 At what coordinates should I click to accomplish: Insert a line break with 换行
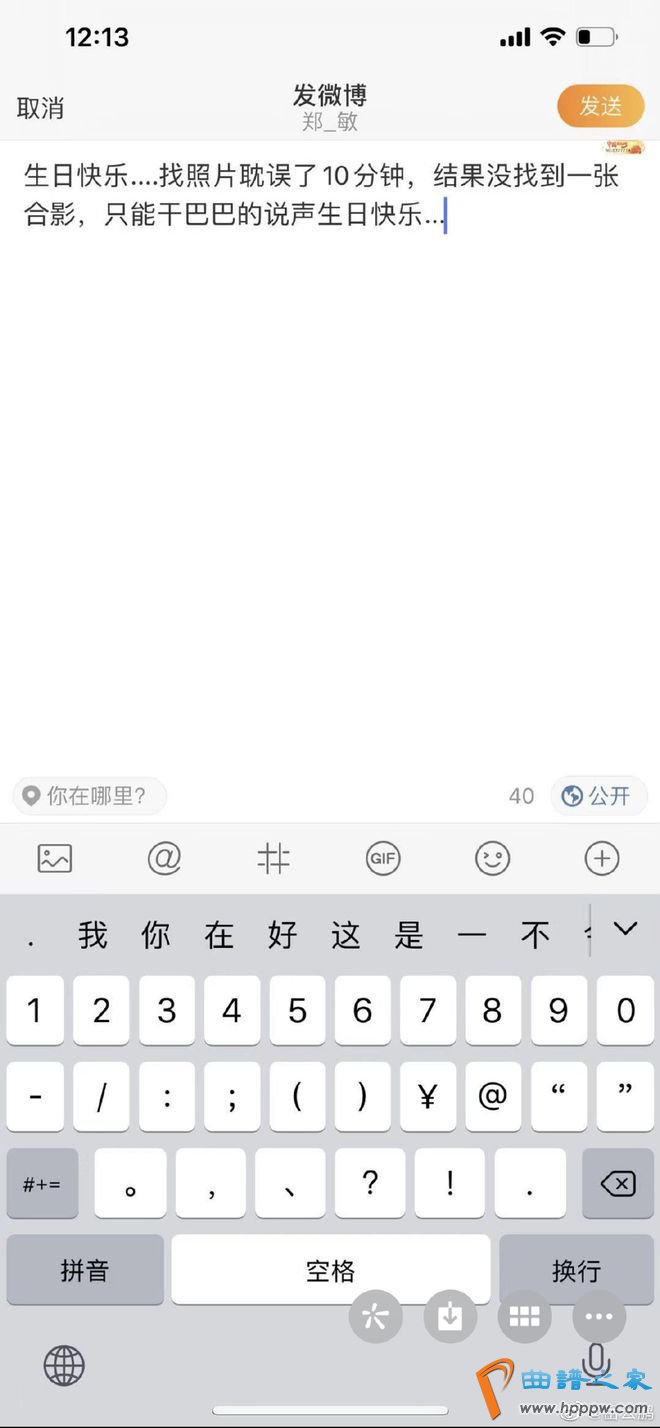point(576,1270)
